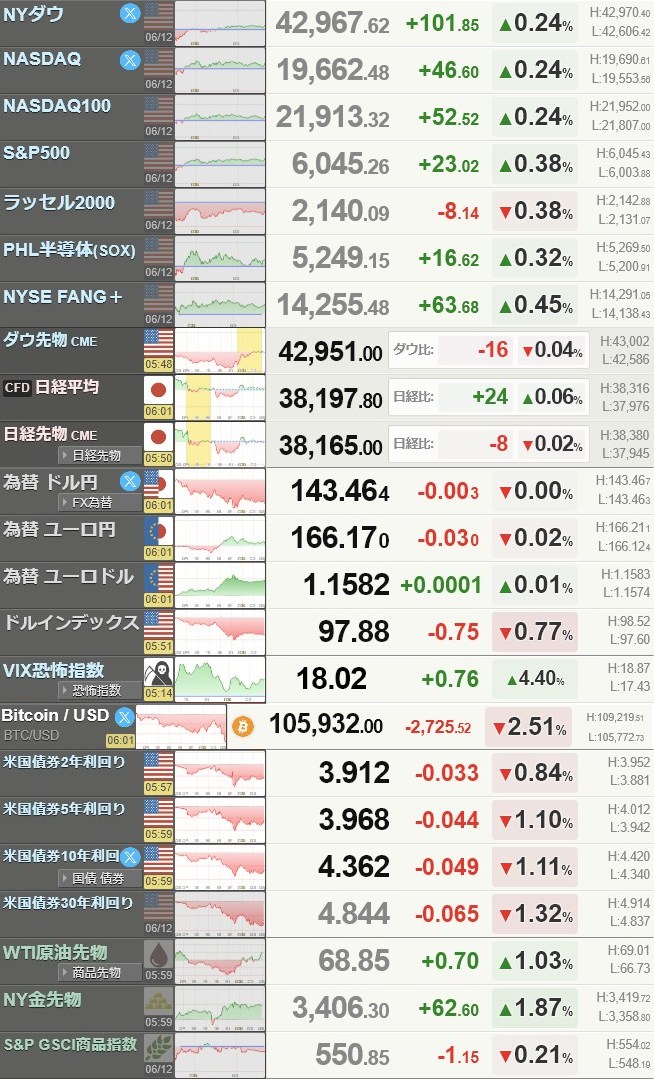Open the PHL半導体(SOX) index row
This screenshot has width=654, height=1079.
pos(327,258)
